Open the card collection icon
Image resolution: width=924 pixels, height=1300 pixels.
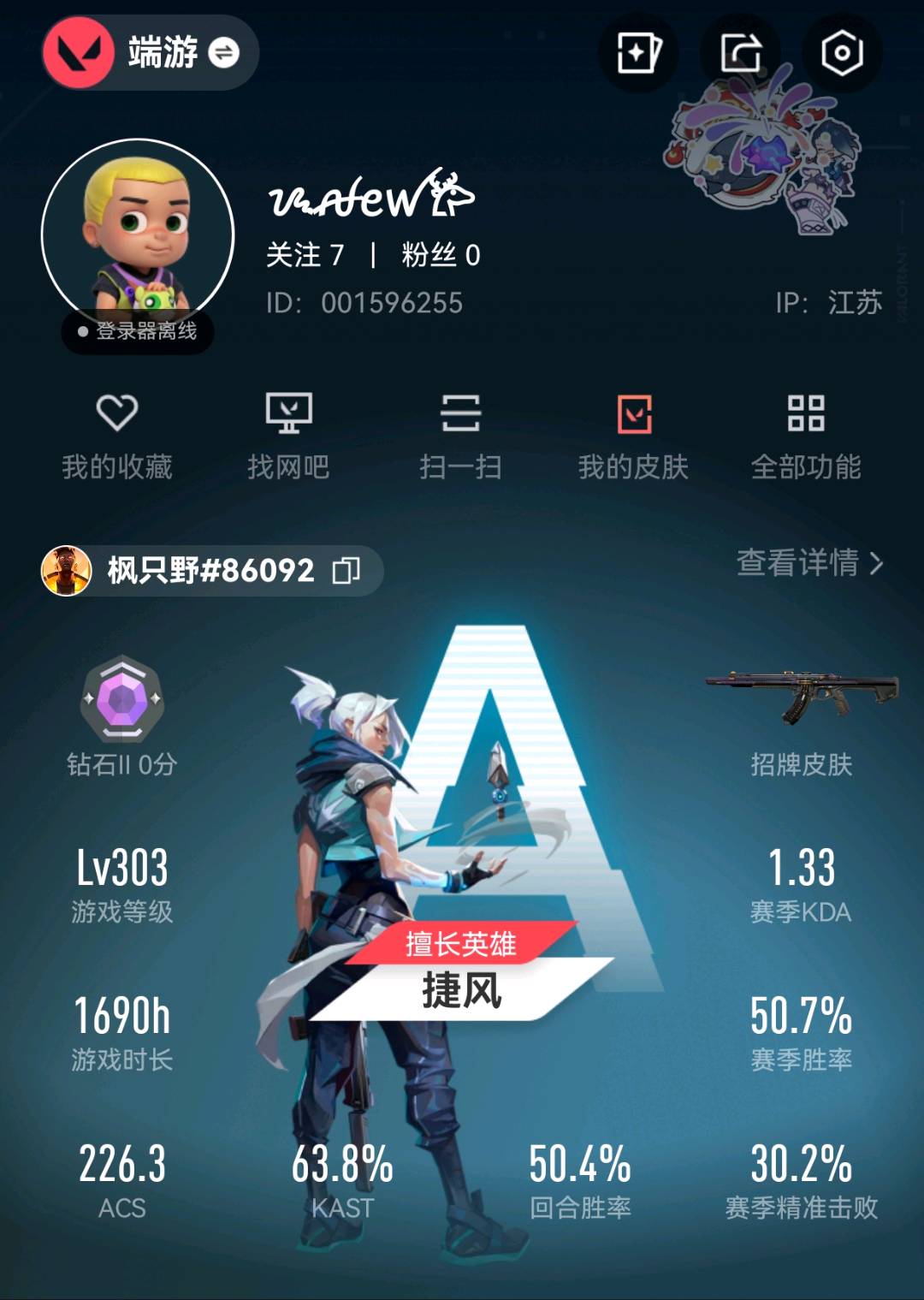point(638,53)
